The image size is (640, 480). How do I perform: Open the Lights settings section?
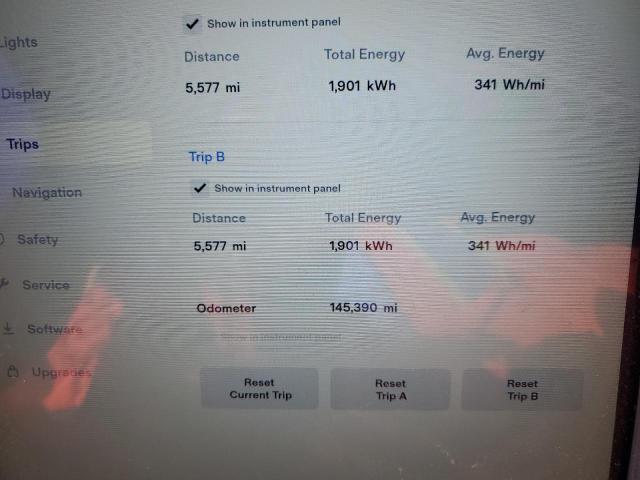point(18,42)
